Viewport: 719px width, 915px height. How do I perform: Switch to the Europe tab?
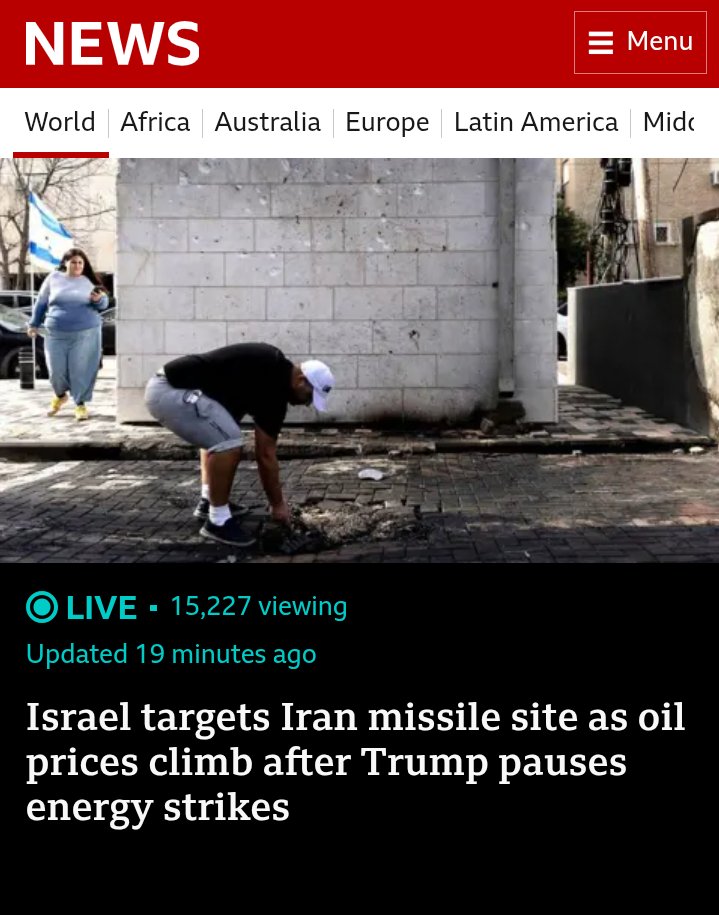(x=387, y=122)
